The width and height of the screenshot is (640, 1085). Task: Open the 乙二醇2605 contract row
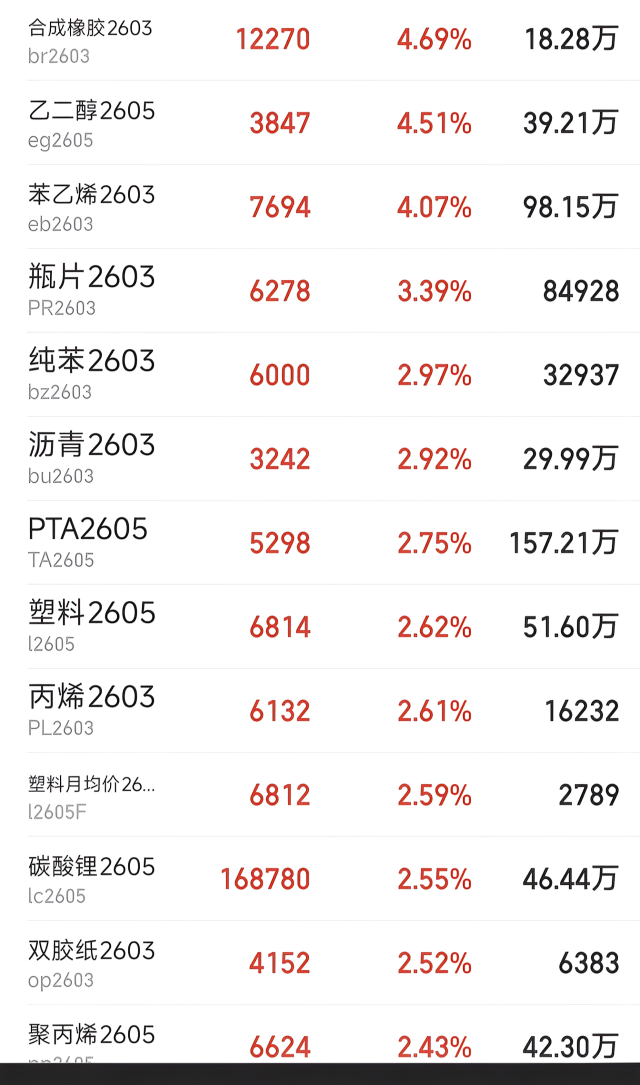320,123
